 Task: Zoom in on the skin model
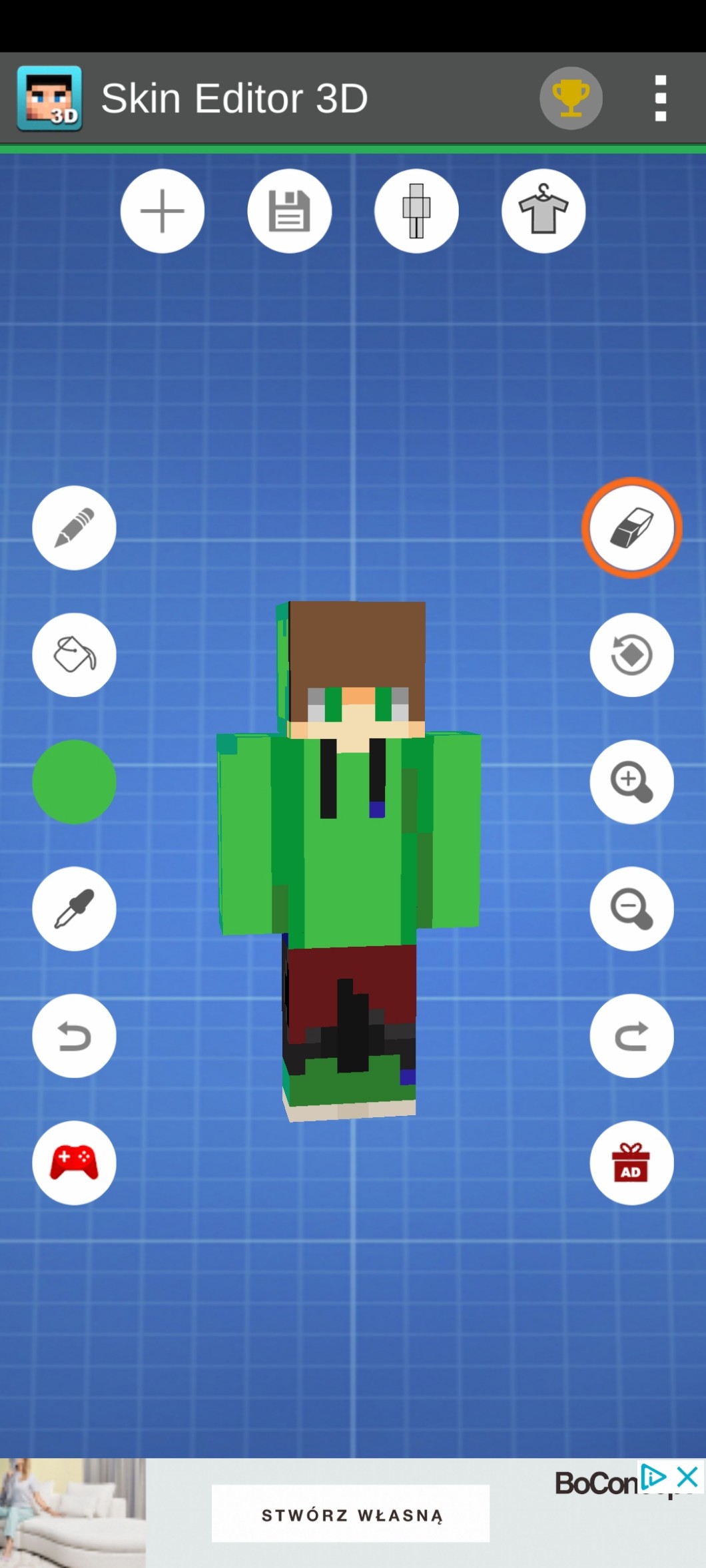(x=631, y=782)
